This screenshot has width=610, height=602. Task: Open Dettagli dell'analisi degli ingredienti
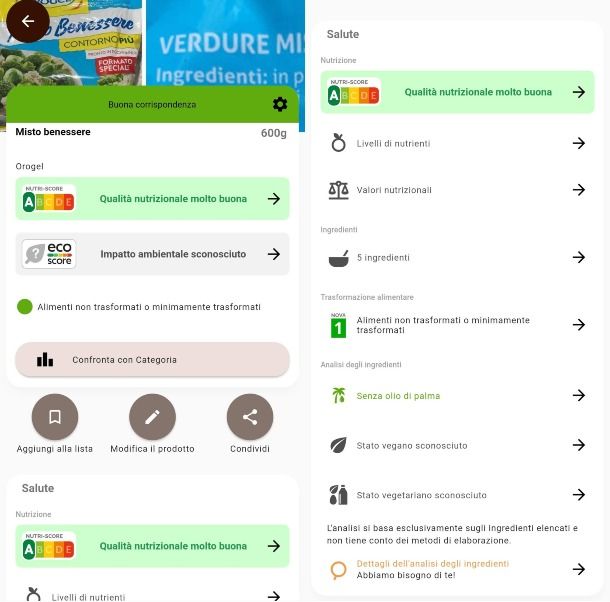(x=457, y=569)
